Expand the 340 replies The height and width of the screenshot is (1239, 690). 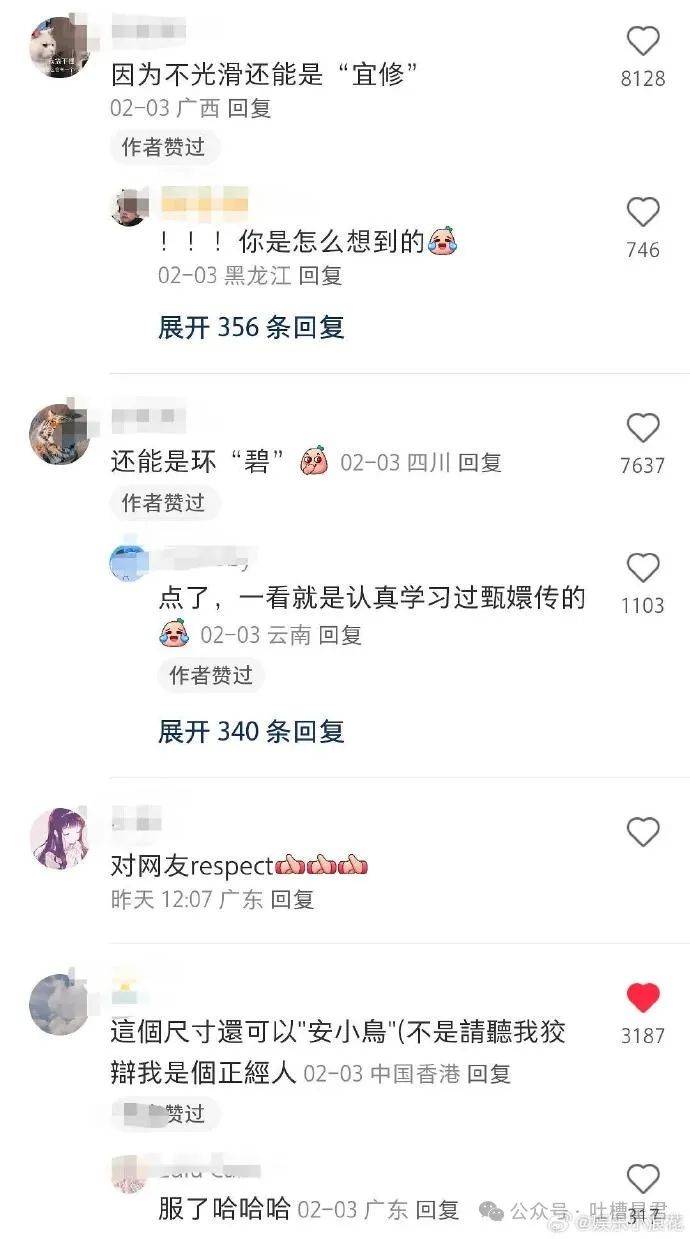251,731
